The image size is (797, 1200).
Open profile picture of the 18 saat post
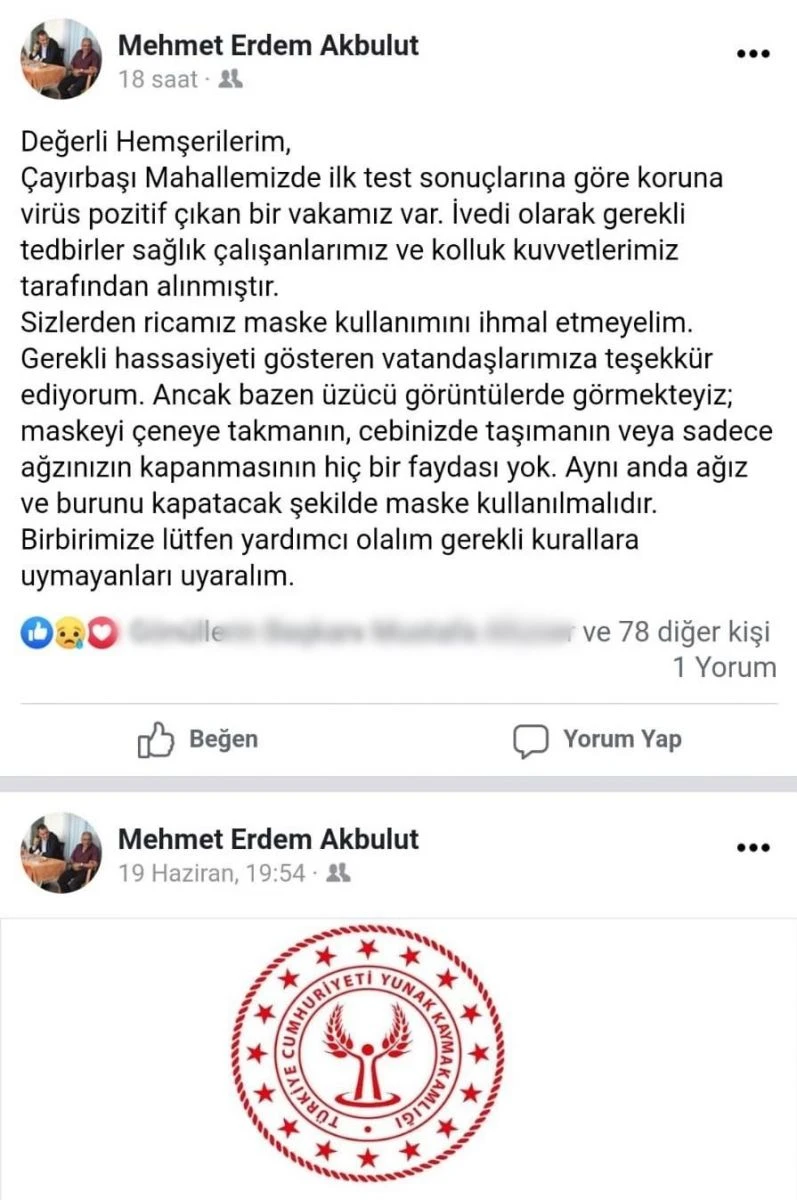tap(61, 59)
